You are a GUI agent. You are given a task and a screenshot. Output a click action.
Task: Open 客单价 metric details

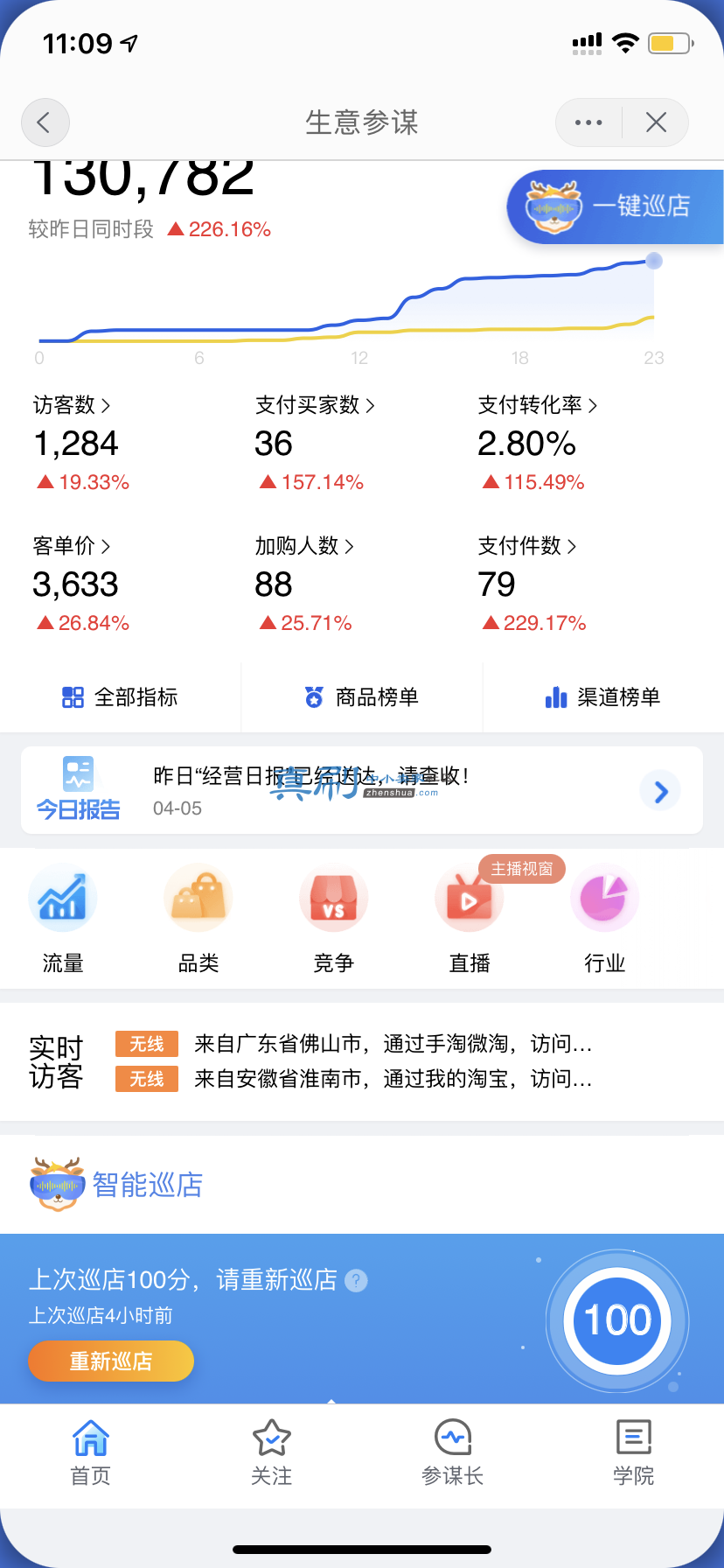point(72,546)
